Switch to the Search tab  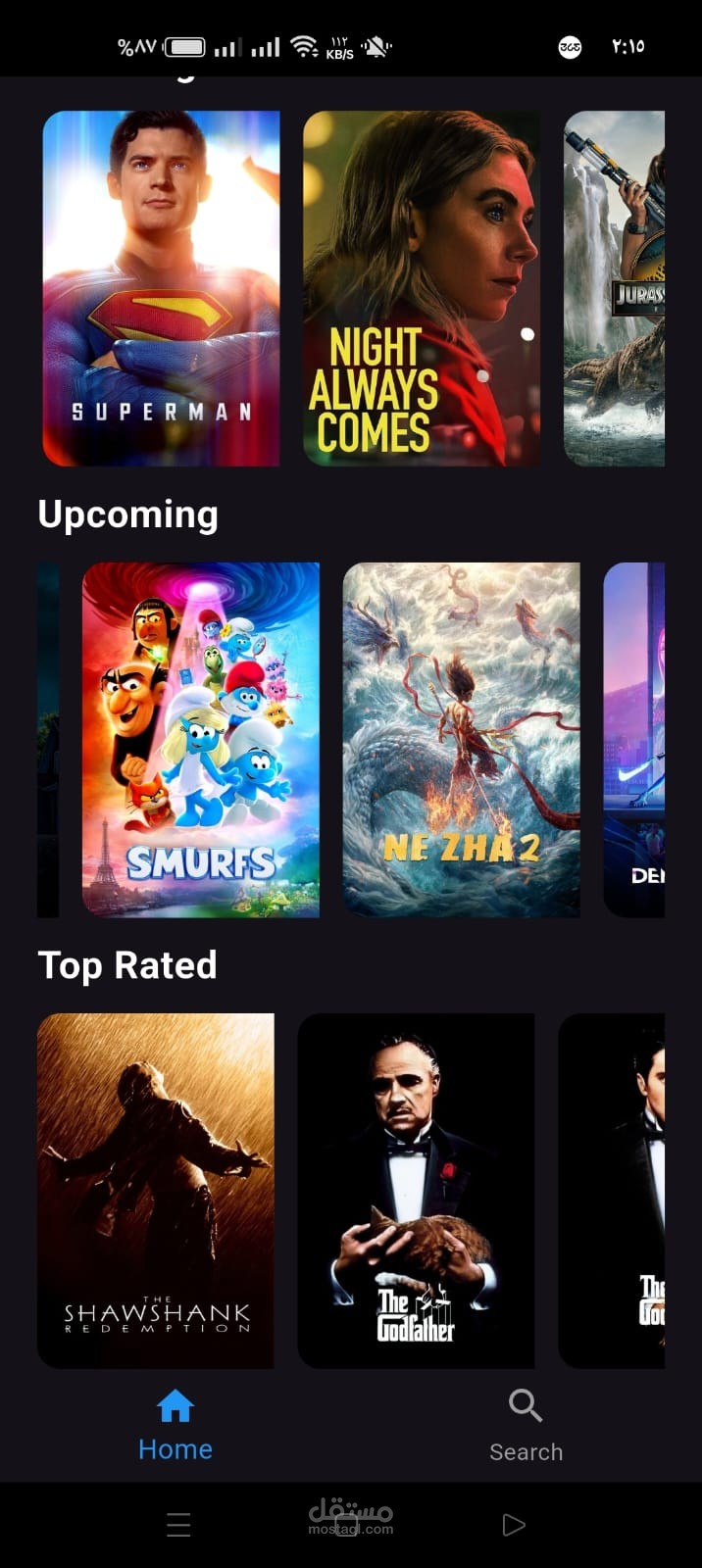pos(526,1426)
